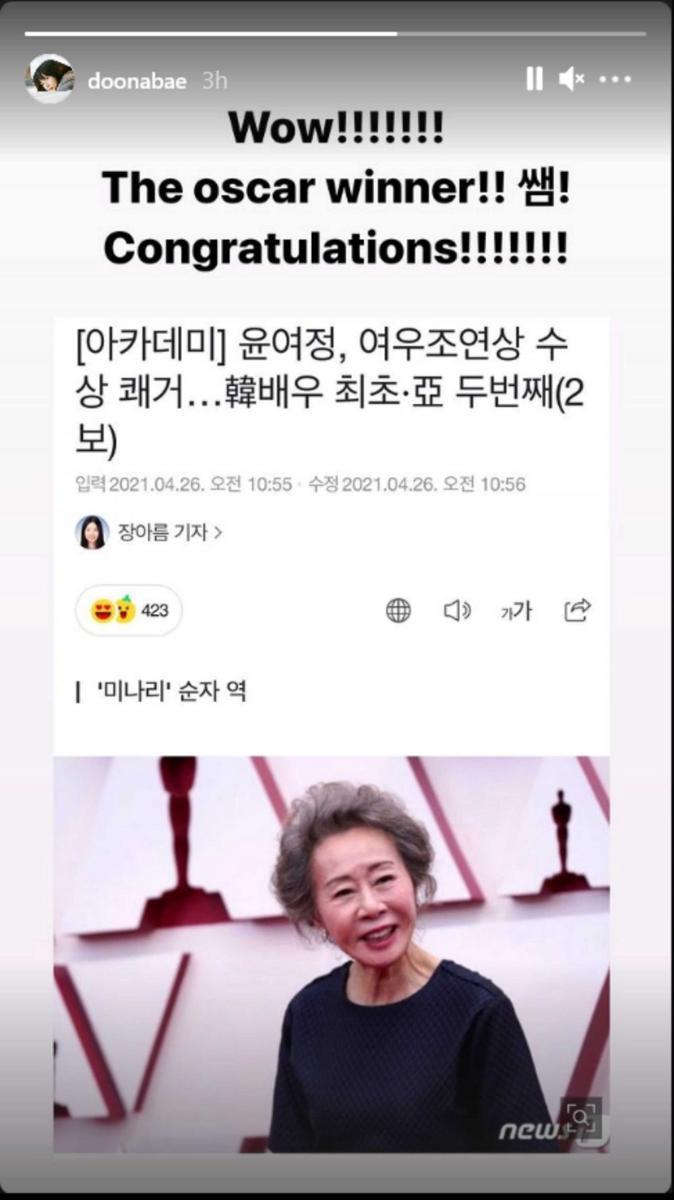Open the doonabae username link
Image resolution: width=674 pixels, height=1200 pixels.
pyautogui.click(x=137, y=82)
